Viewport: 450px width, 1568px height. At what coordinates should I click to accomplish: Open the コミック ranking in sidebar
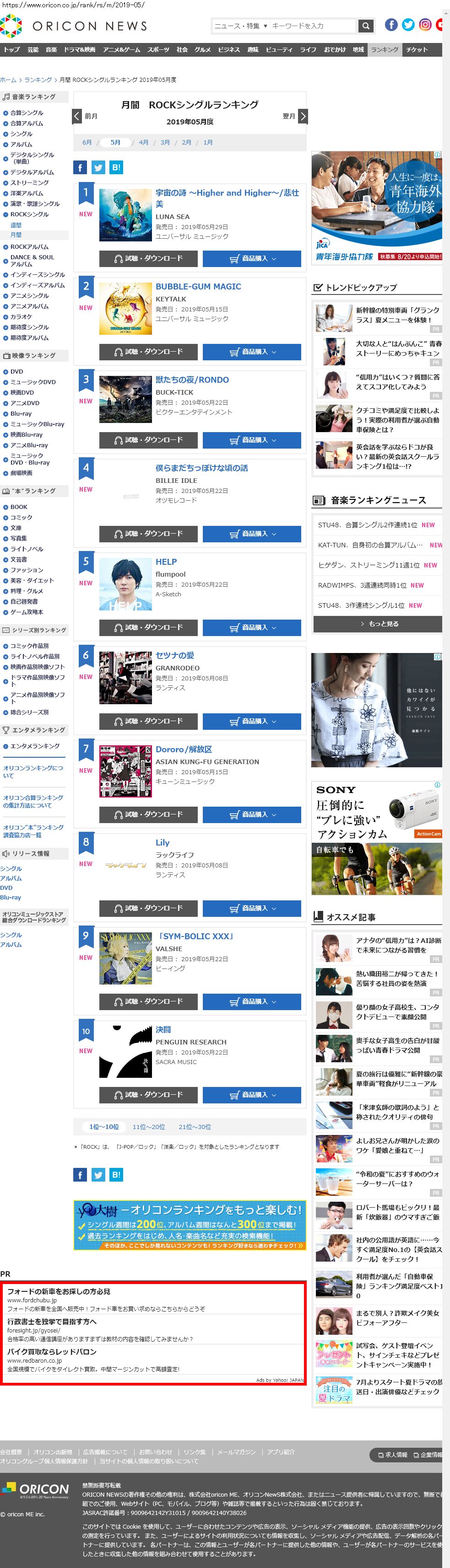22,517
